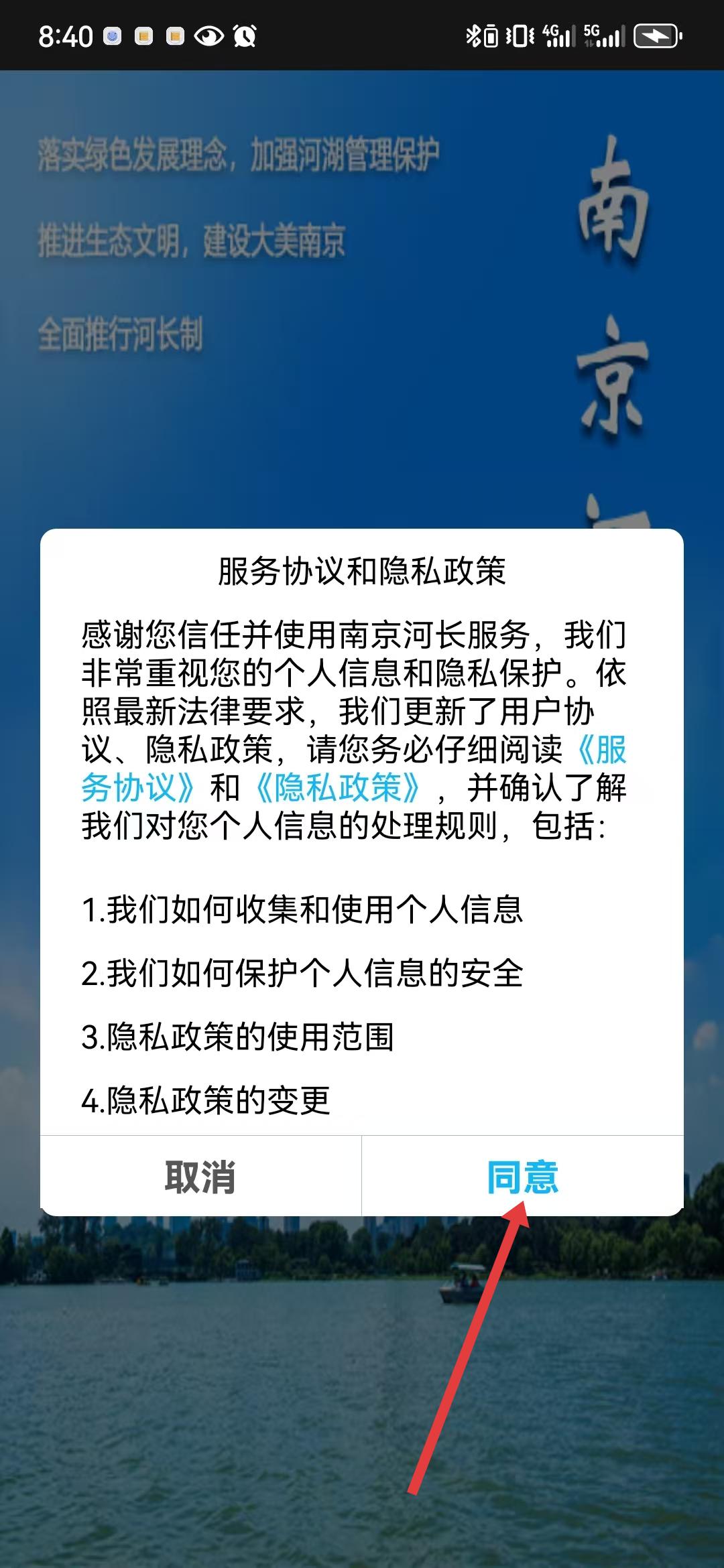Open the 《隐私政策》 link
Viewport: 724px width, 1568px height.
click(x=338, y=788)
